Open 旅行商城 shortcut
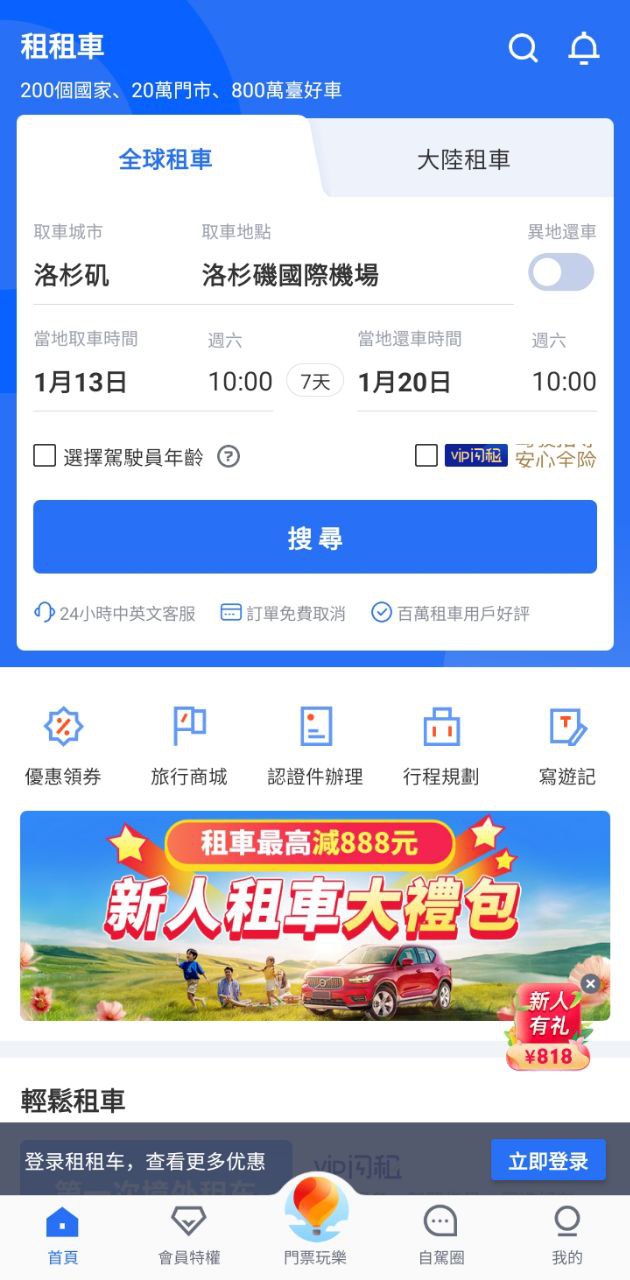Viewport: 630px width, 1280px height. coord(189,745)
